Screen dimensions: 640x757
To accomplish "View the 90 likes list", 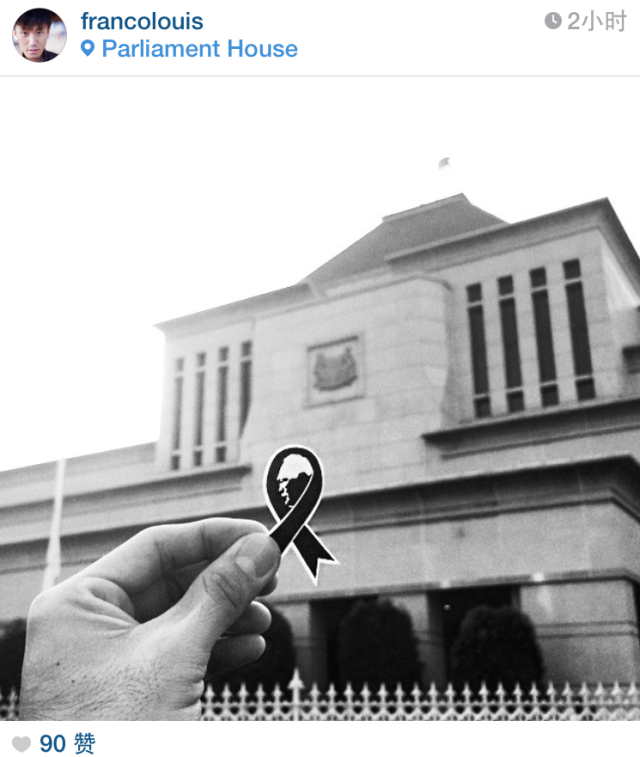I will 66,744.
